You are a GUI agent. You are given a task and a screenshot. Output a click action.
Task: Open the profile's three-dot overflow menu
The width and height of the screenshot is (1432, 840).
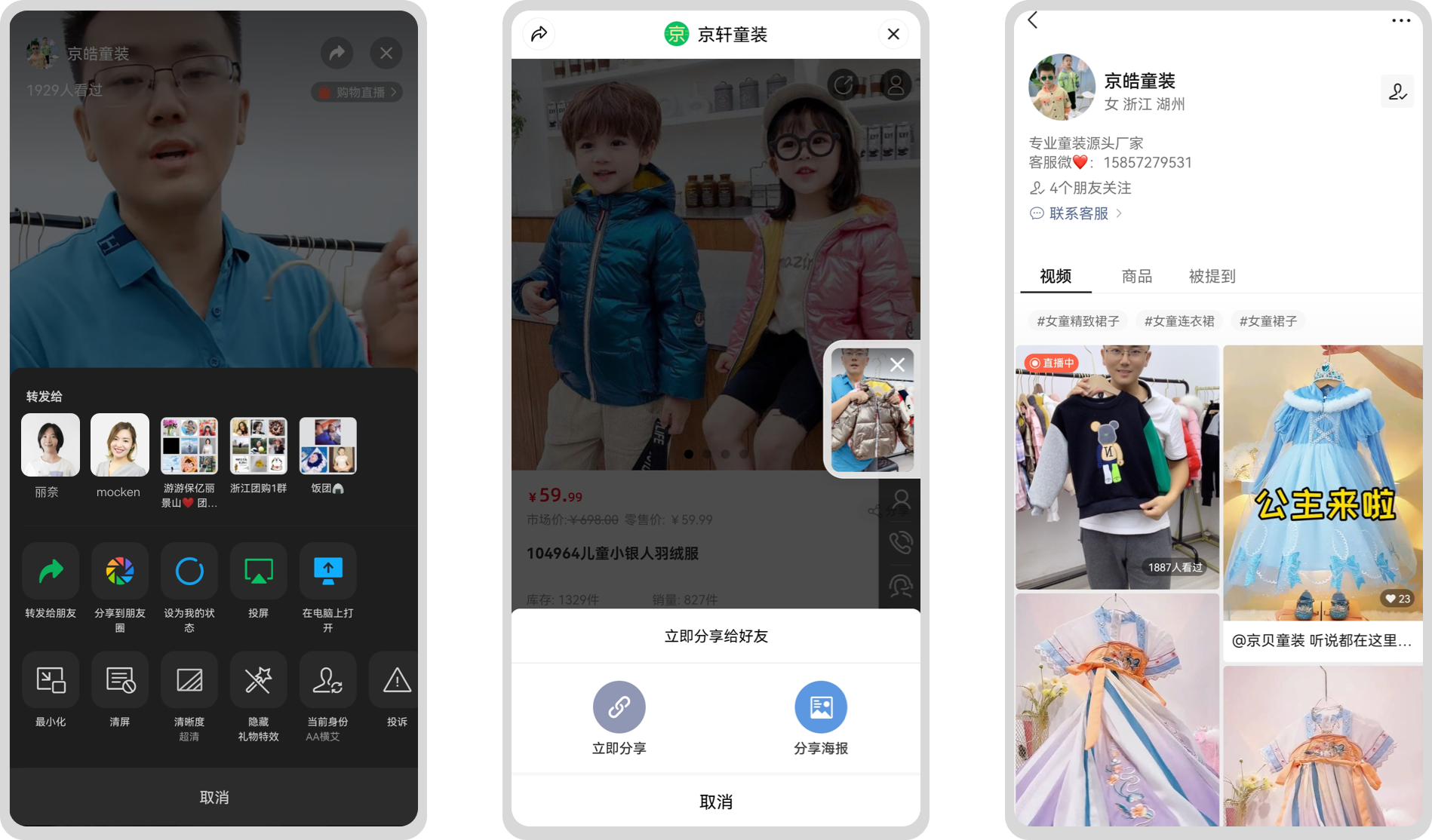[1400, 20]
